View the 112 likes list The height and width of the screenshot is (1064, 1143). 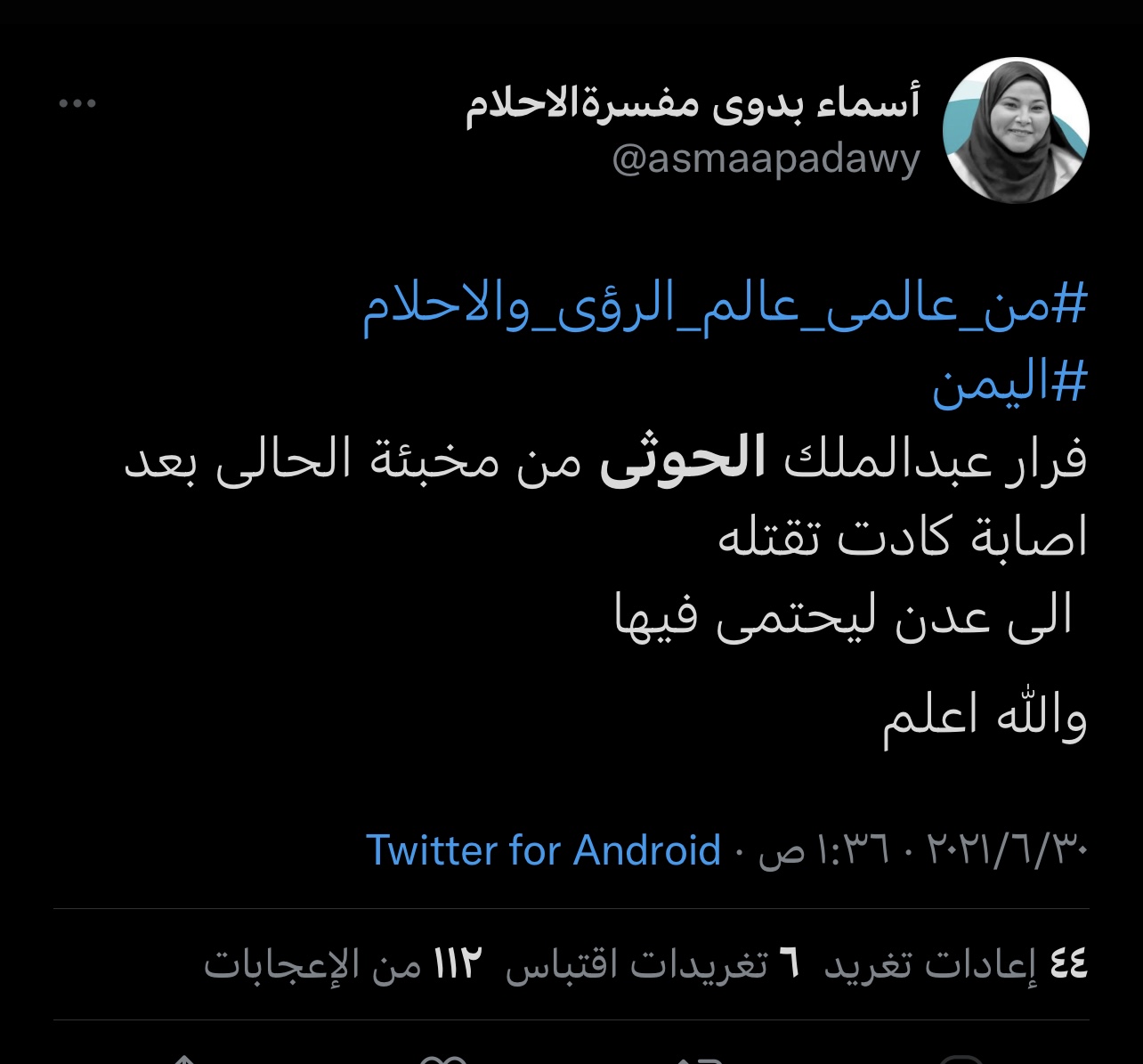(343, 964)
